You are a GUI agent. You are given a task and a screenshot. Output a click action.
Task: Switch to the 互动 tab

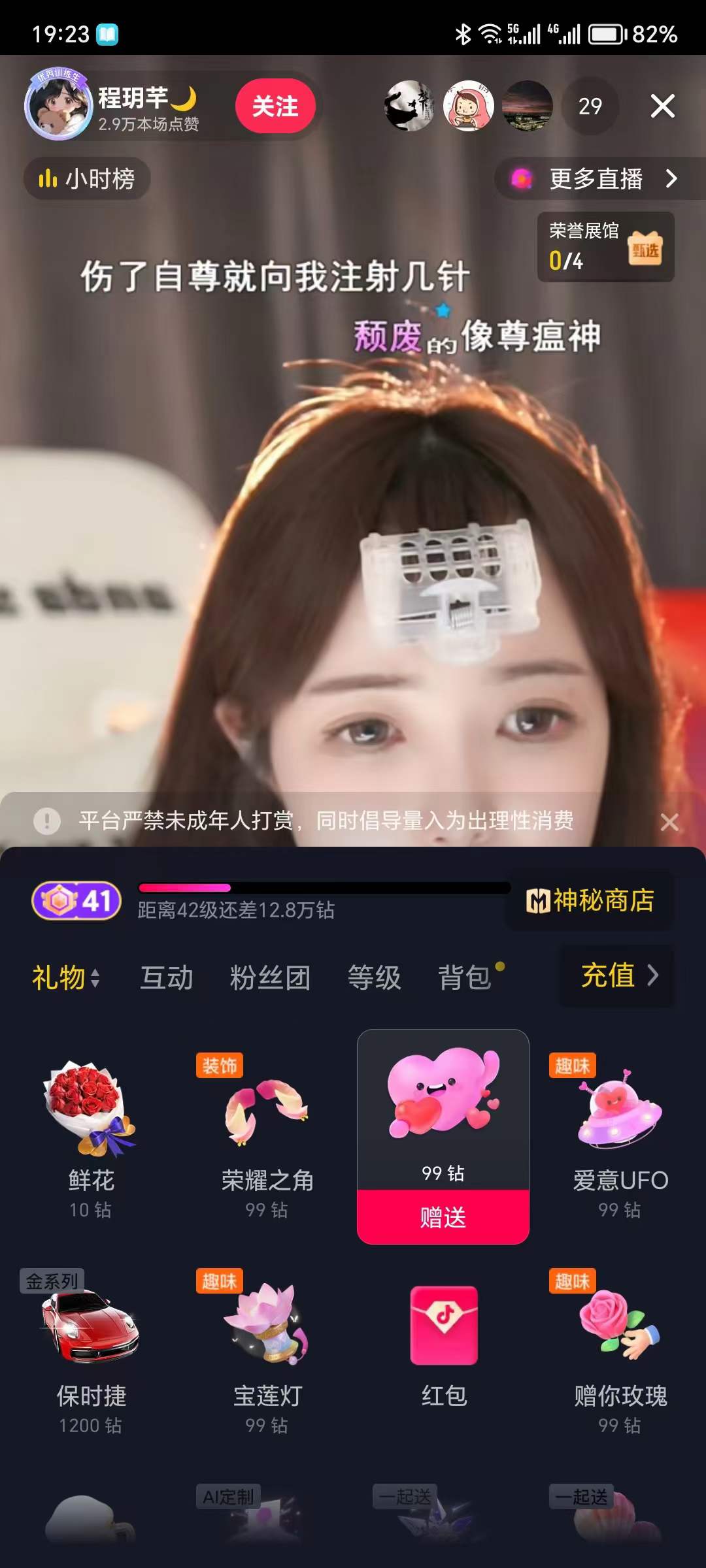[167, 977]
